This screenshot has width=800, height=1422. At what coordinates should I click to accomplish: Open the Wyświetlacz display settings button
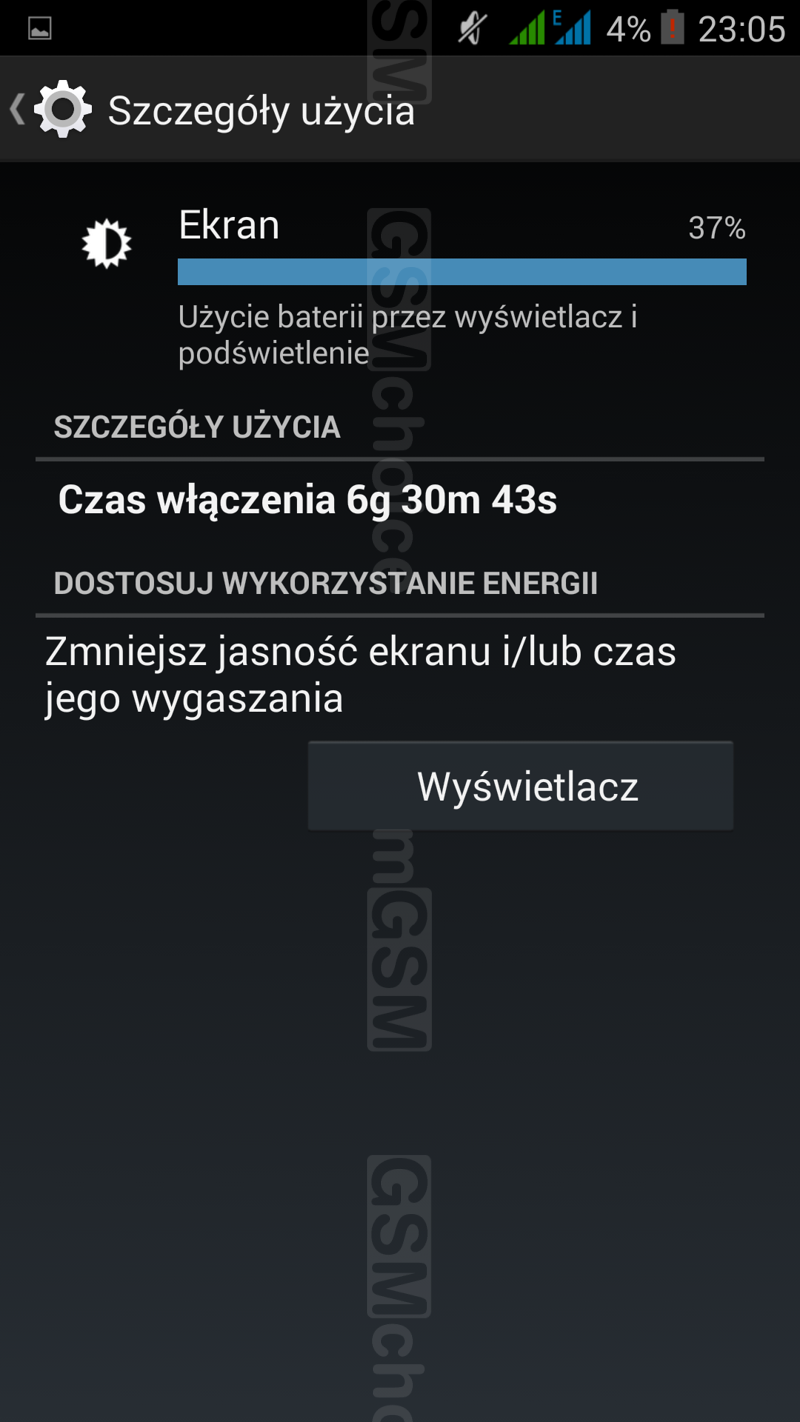(520, 786)
